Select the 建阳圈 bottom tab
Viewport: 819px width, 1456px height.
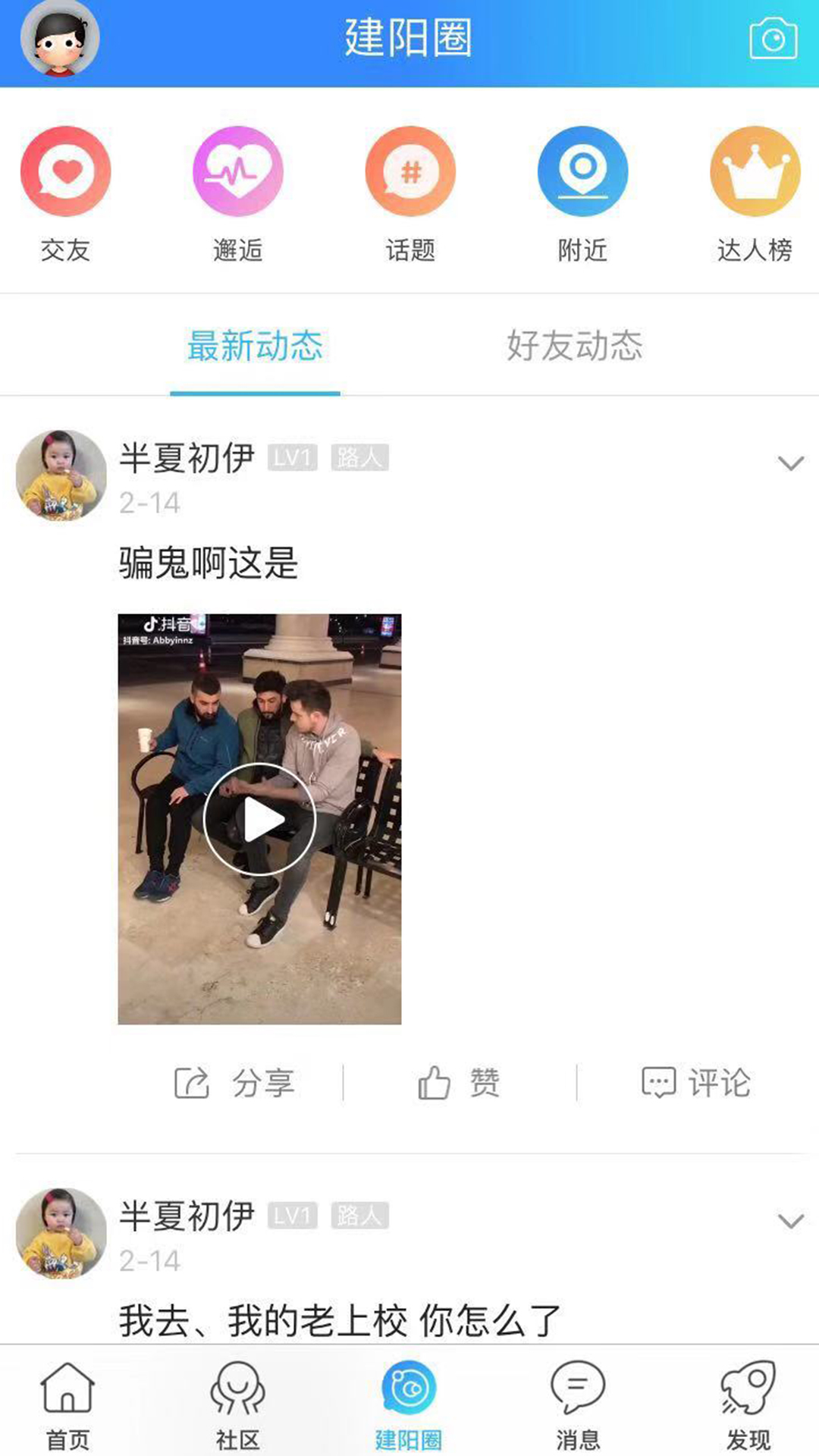409,1404
